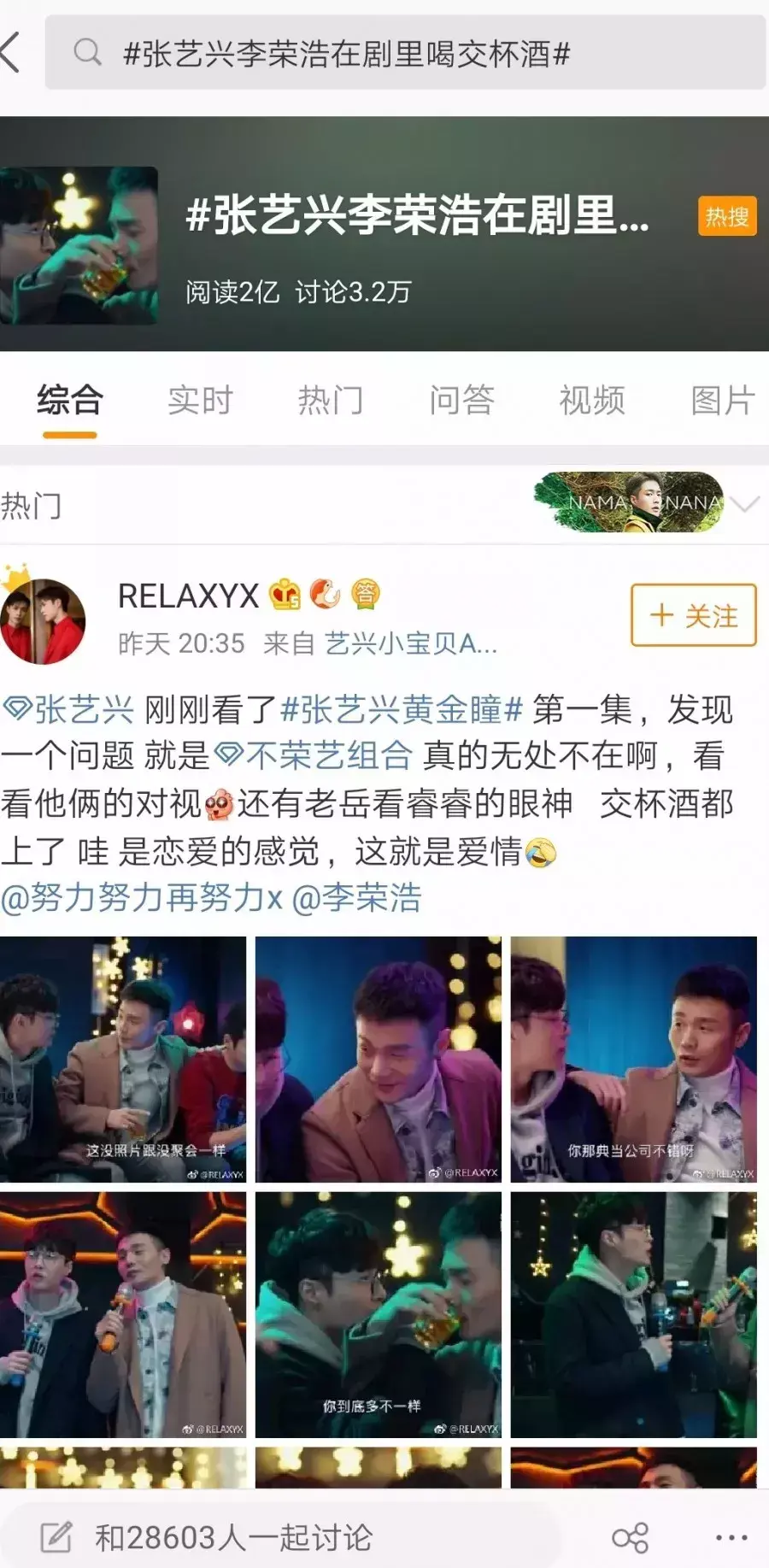This screenshot has width=769, height=1568.
Task: Select the 视频 tab
Action: pos(592,400)
